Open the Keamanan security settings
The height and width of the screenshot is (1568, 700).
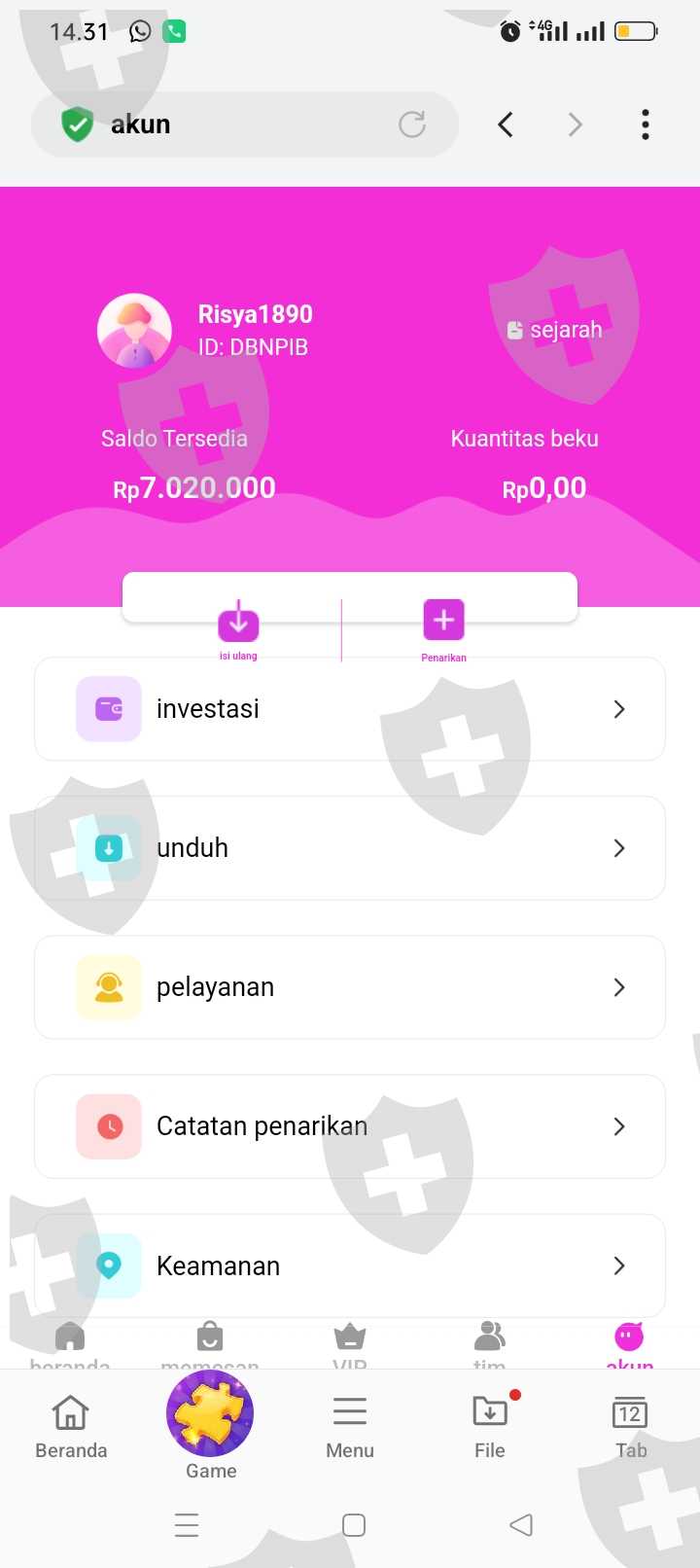(x=350, y=1265)
